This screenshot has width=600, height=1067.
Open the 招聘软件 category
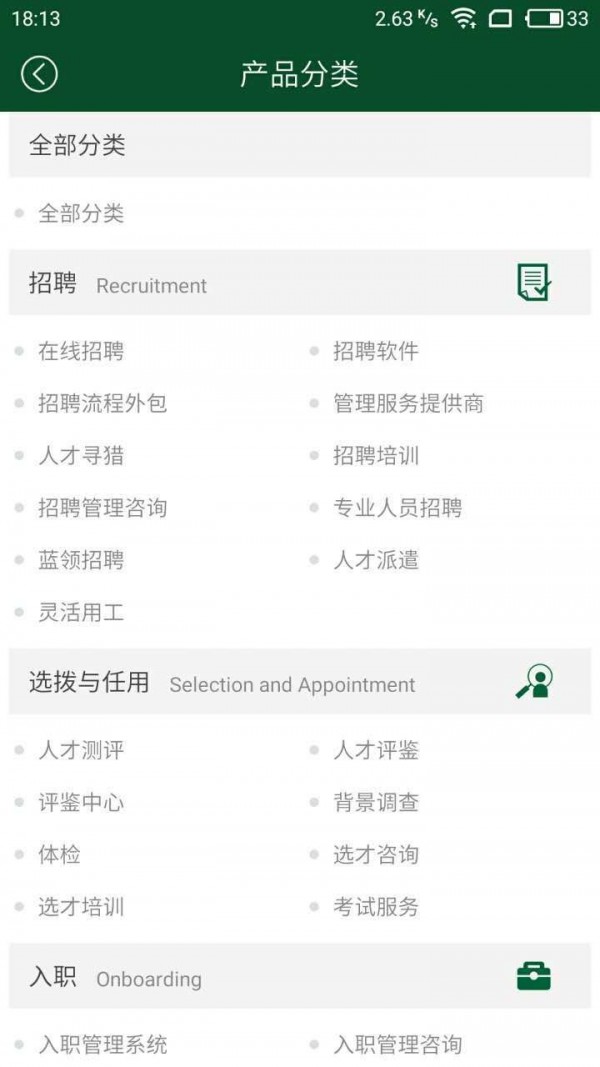[x=376, y=351]
